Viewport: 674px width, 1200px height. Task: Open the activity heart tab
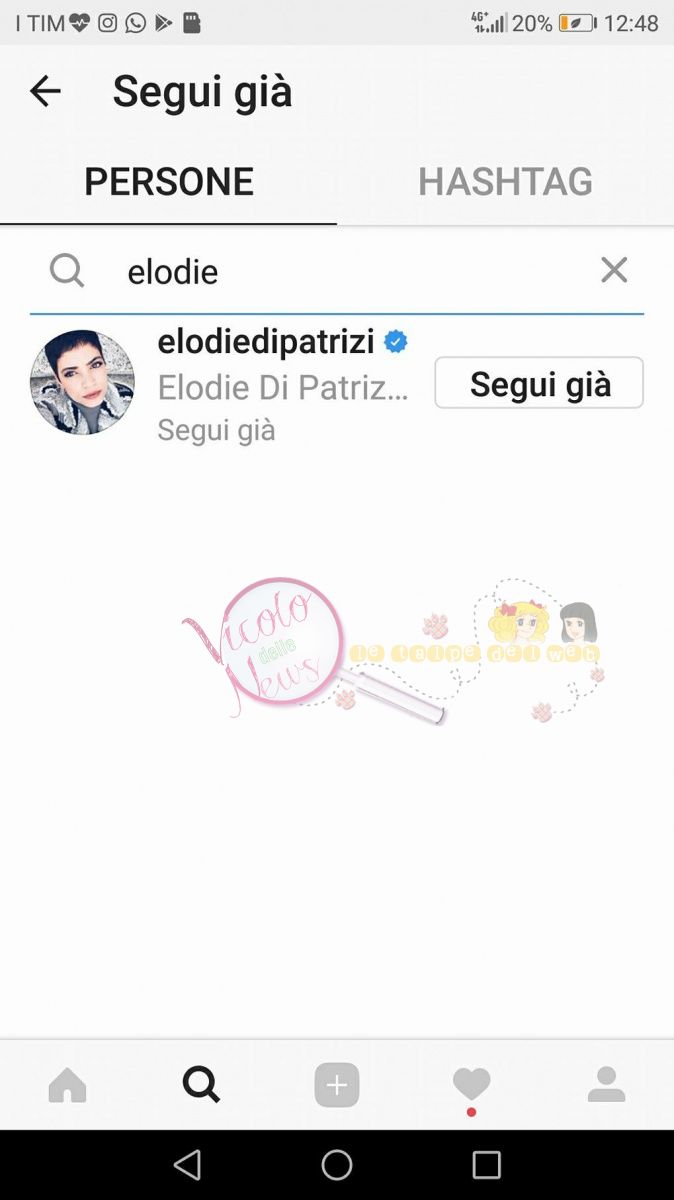click(x=471, y=1084)
